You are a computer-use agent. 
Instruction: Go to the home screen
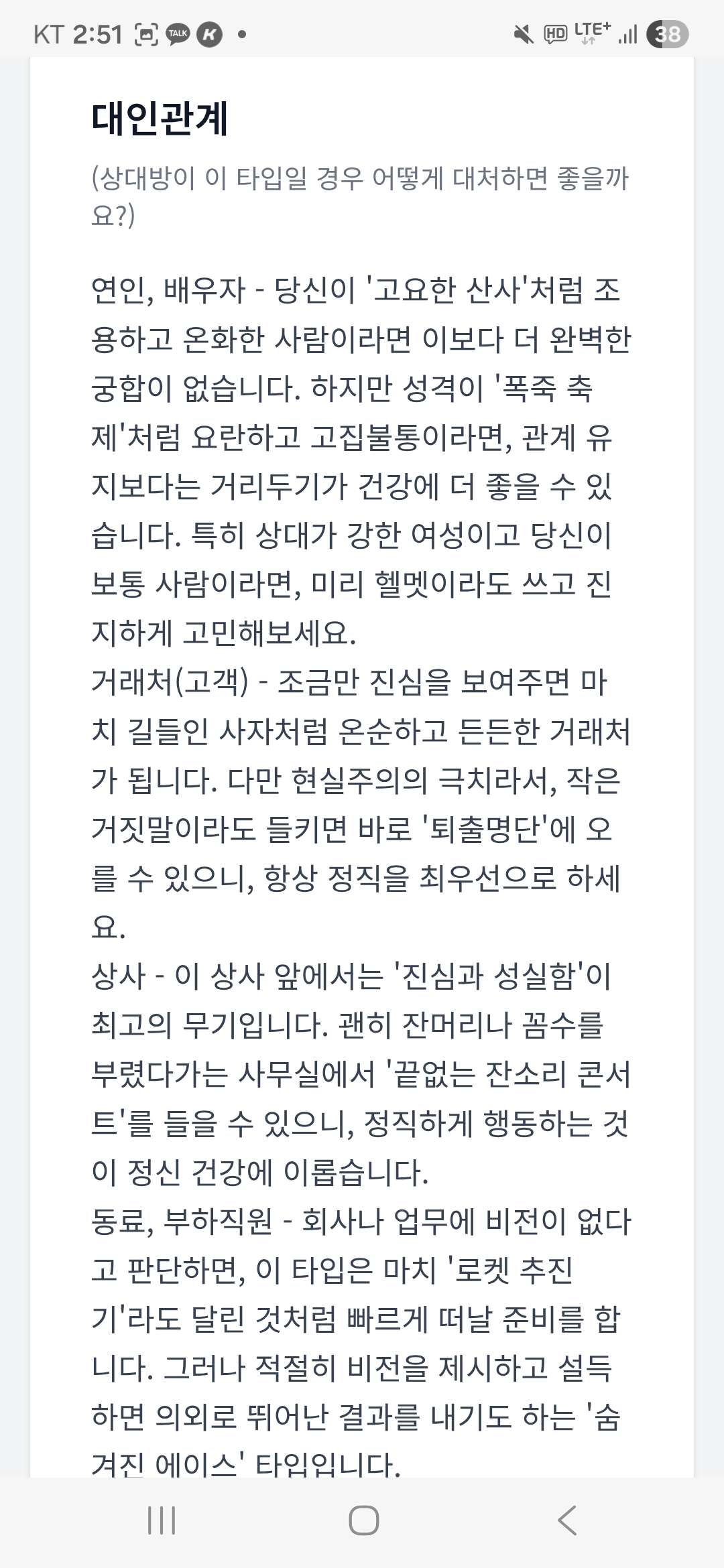tap(363, 1520)
